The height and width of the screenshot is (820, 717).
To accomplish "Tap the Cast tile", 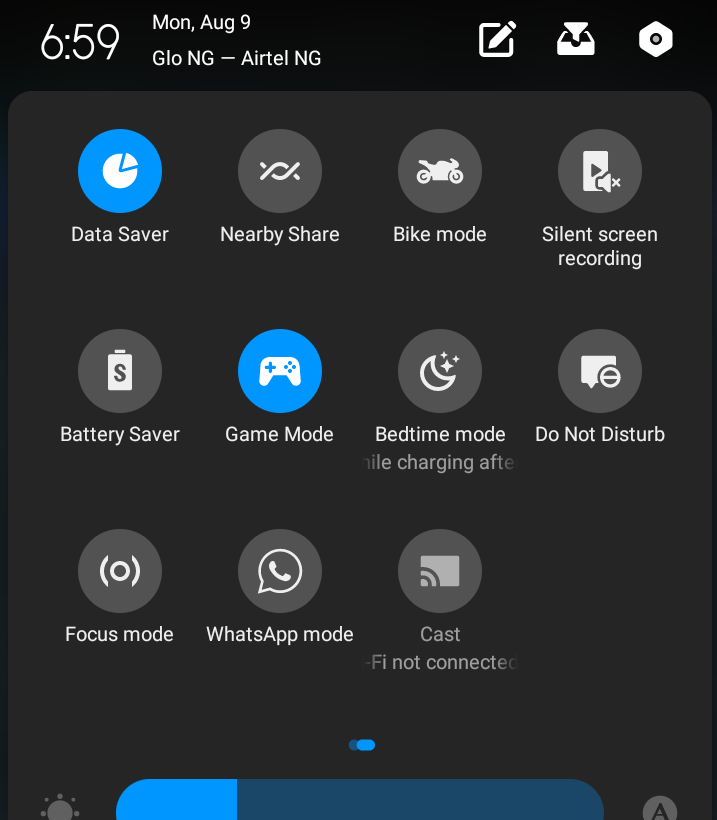I will (x=440, y=571).
